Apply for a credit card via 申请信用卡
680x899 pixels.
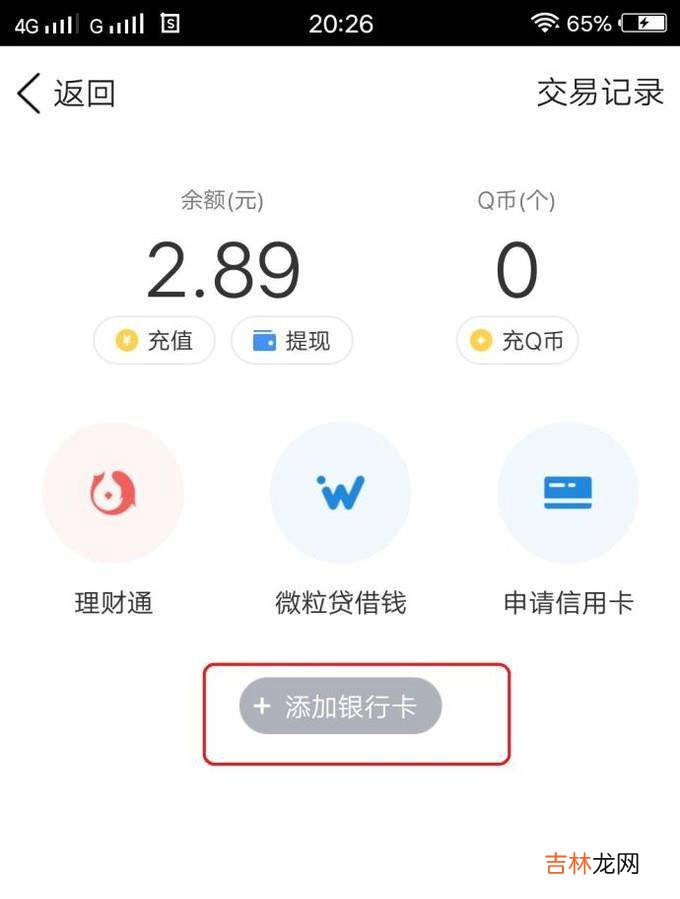567,493
